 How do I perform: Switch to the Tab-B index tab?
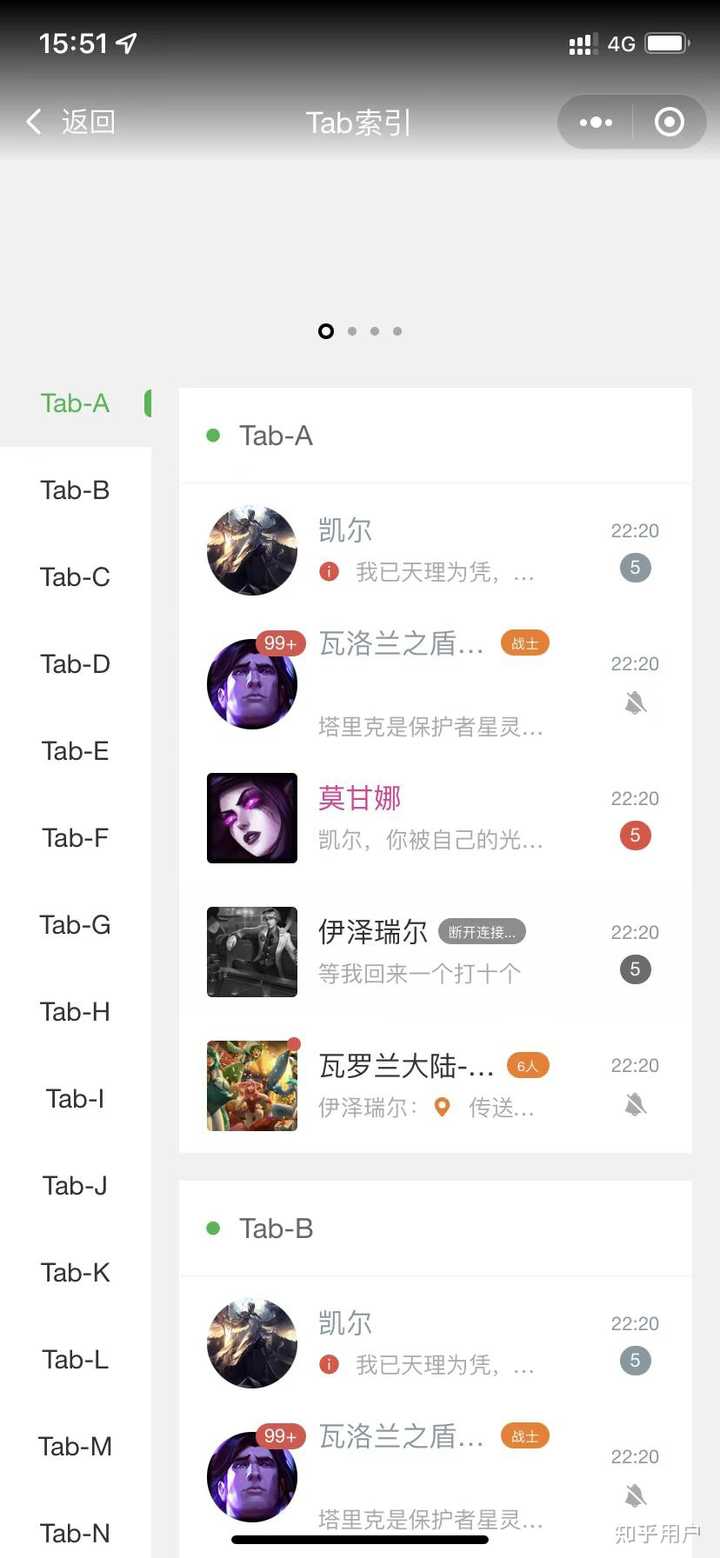point(75,490)
